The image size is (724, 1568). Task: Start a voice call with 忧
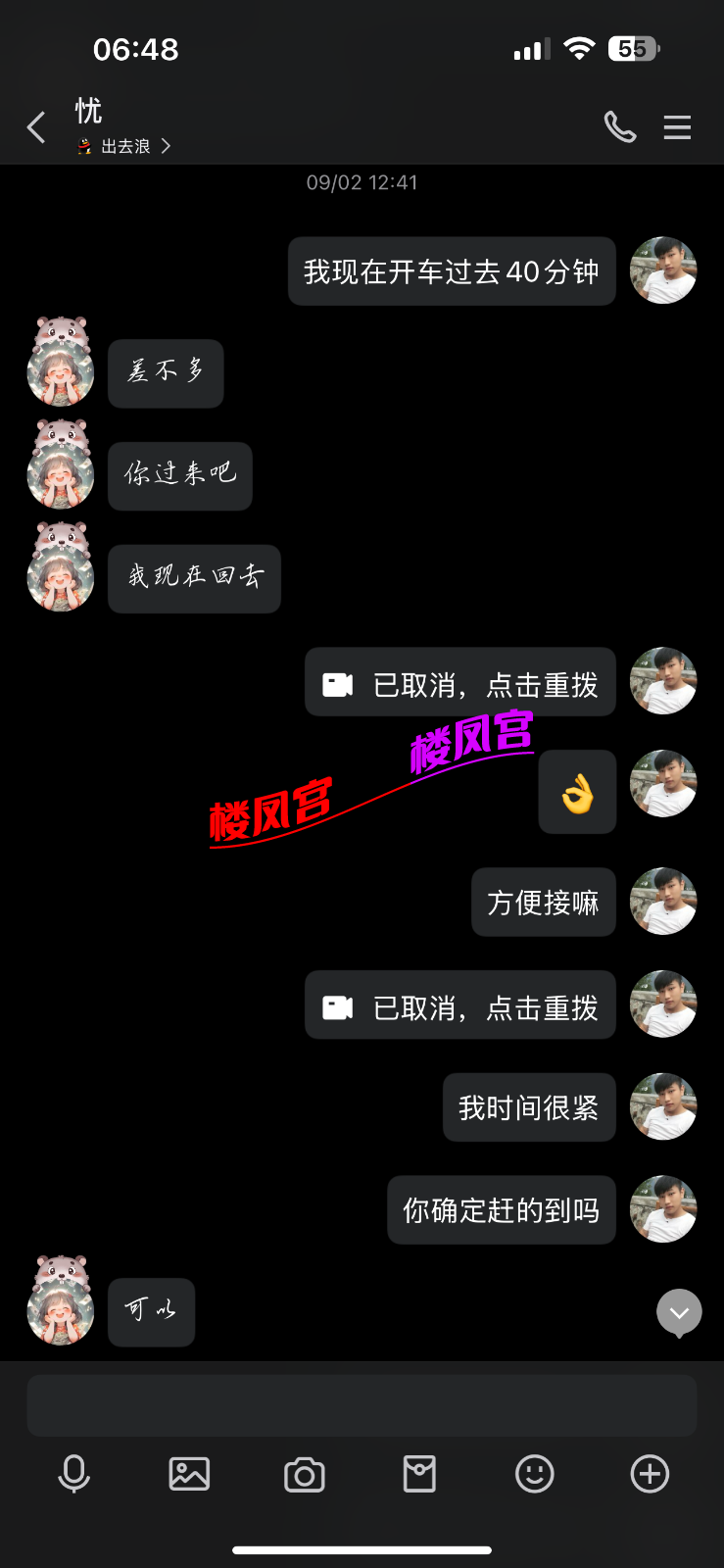(x=619, y=127)
